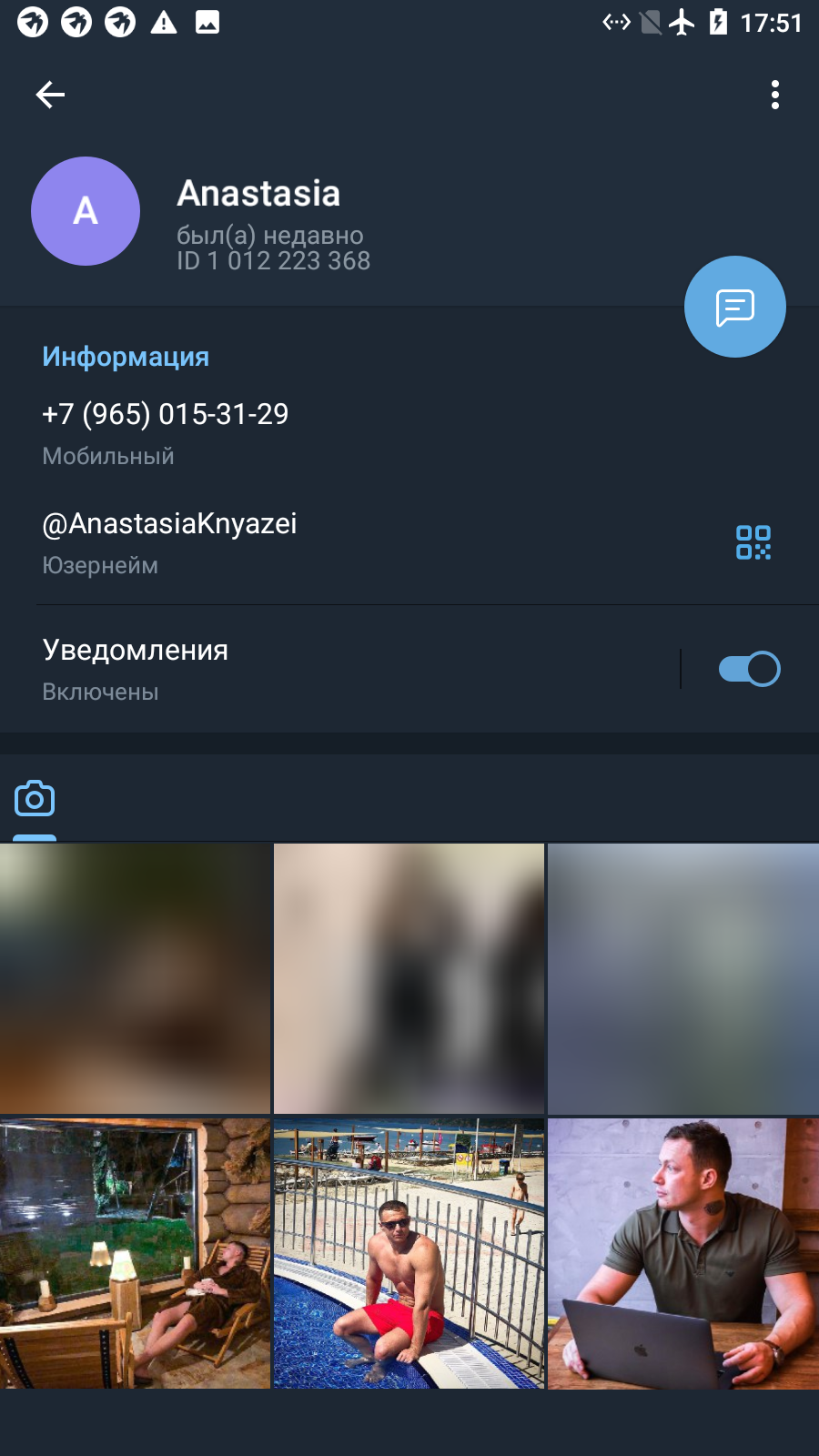Image resolution: width=819 pixels, height=1456 pixels.
Task: Select the photos media tab
Action: (x=35, y=800)
